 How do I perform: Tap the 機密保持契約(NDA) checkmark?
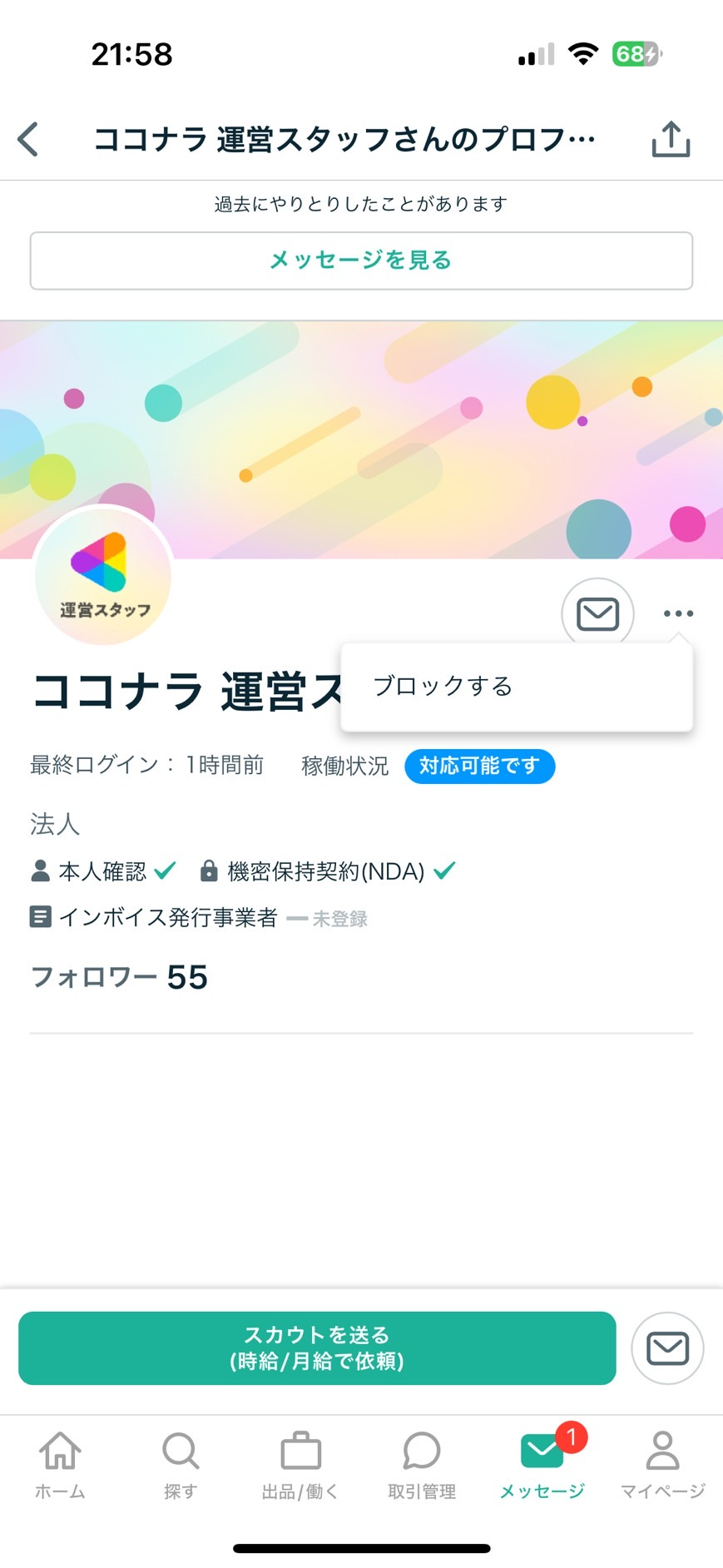click(x=446, y=871)
